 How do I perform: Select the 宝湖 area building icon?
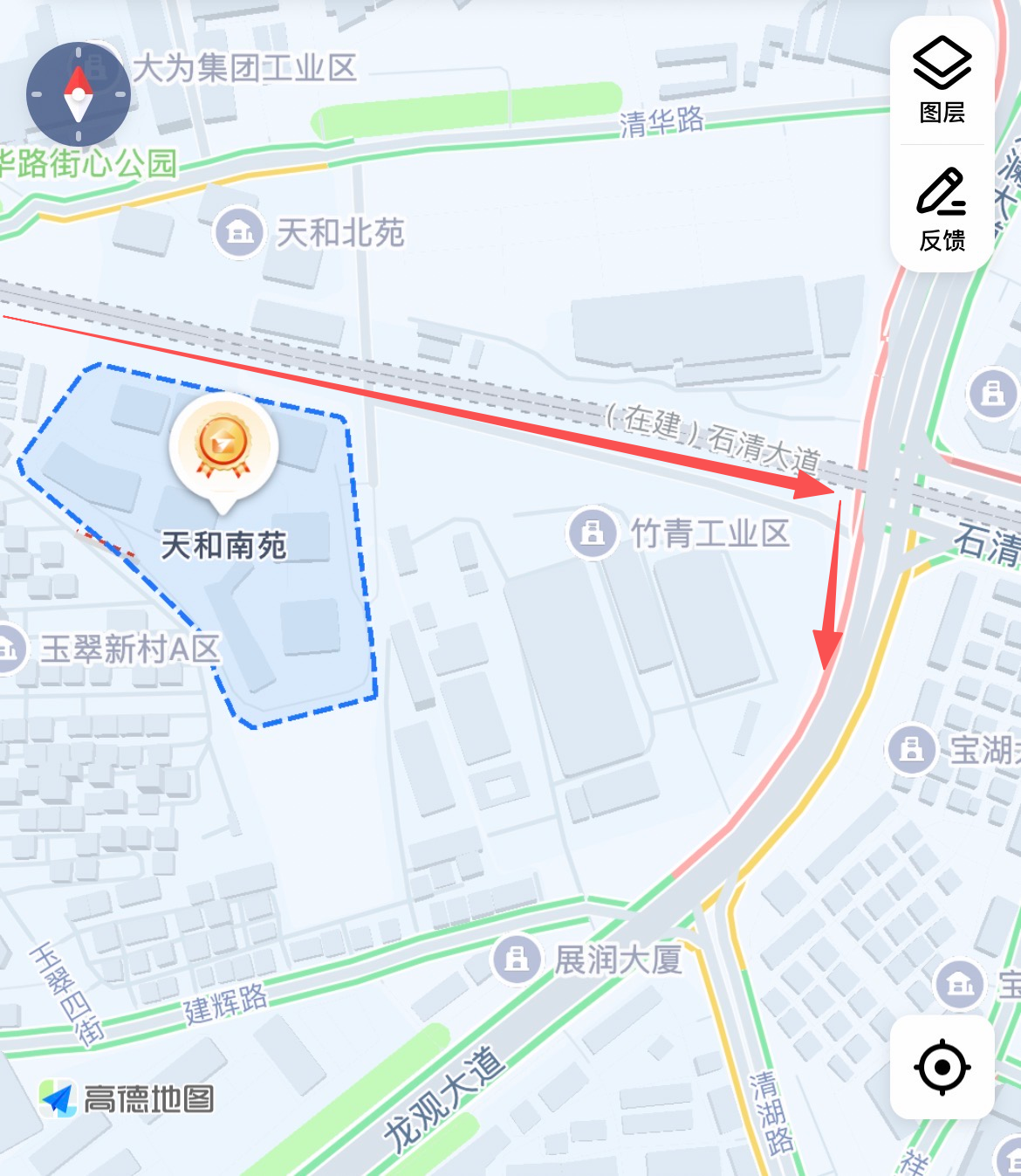pos(911,749)
